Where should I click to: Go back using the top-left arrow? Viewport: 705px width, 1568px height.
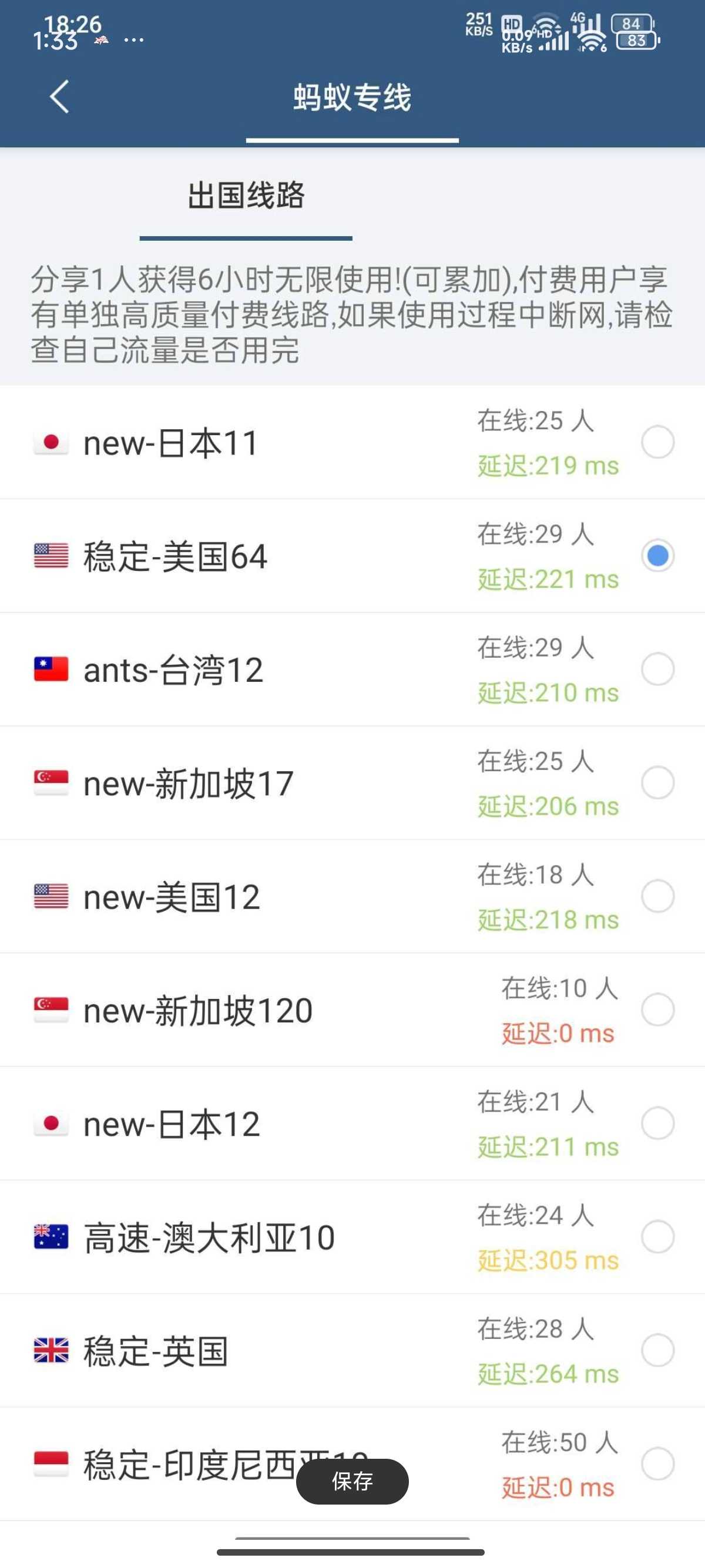click(59, 97)
